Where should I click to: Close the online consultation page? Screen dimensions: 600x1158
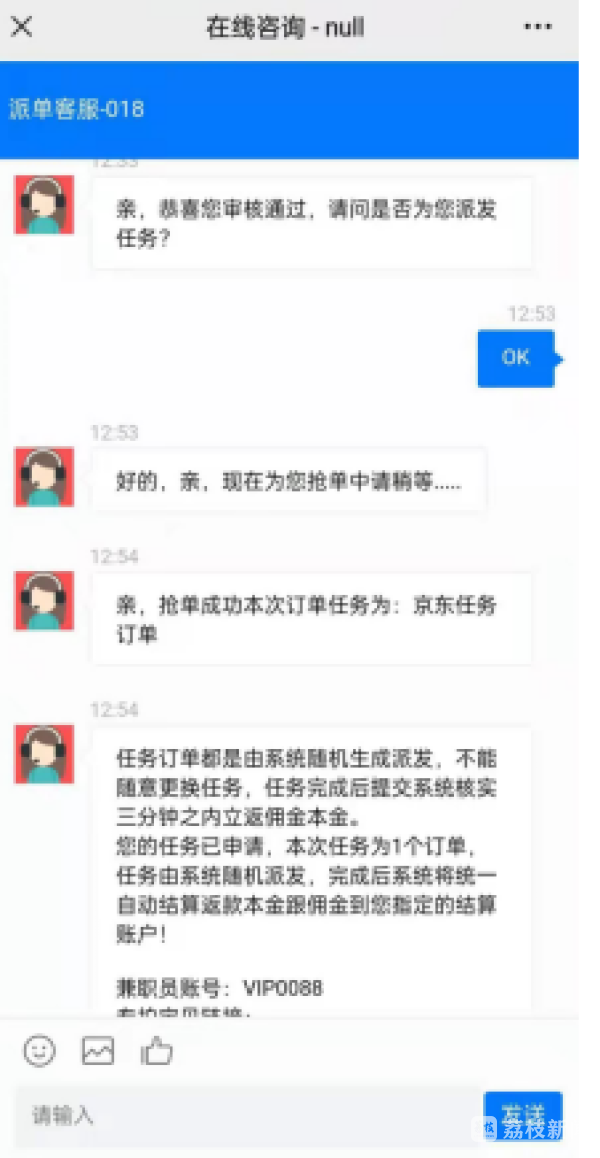[x=21, y=27]
